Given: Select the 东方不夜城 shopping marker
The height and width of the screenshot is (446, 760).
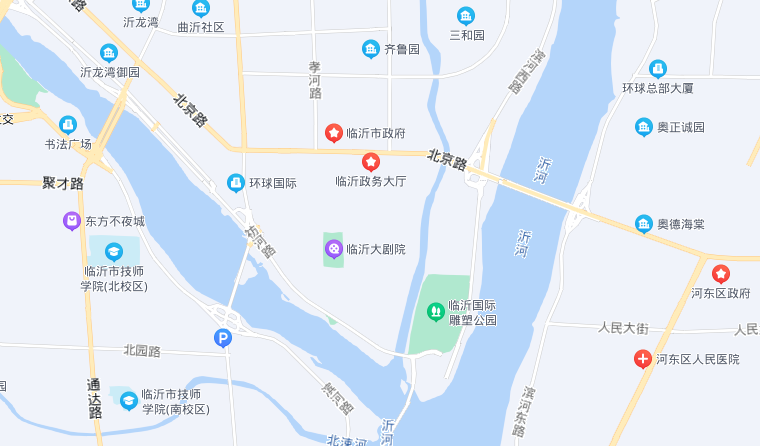Looking at the screenshot, I should [x=72, y=221].
